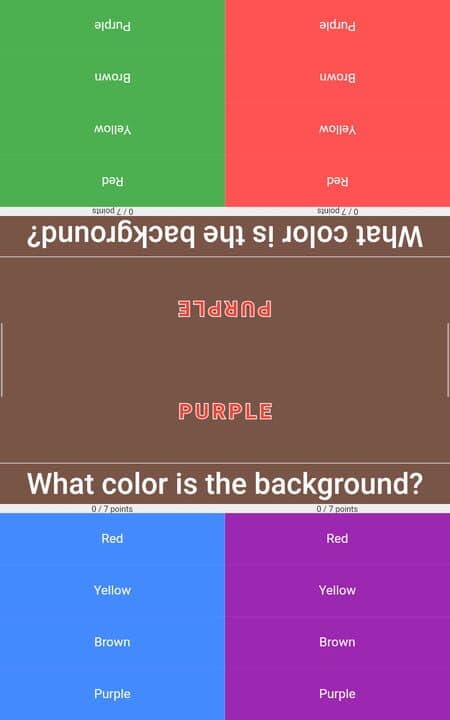Pick Brown in the blue player panel
Screen dimensions: 450x720
click(112, 642)
